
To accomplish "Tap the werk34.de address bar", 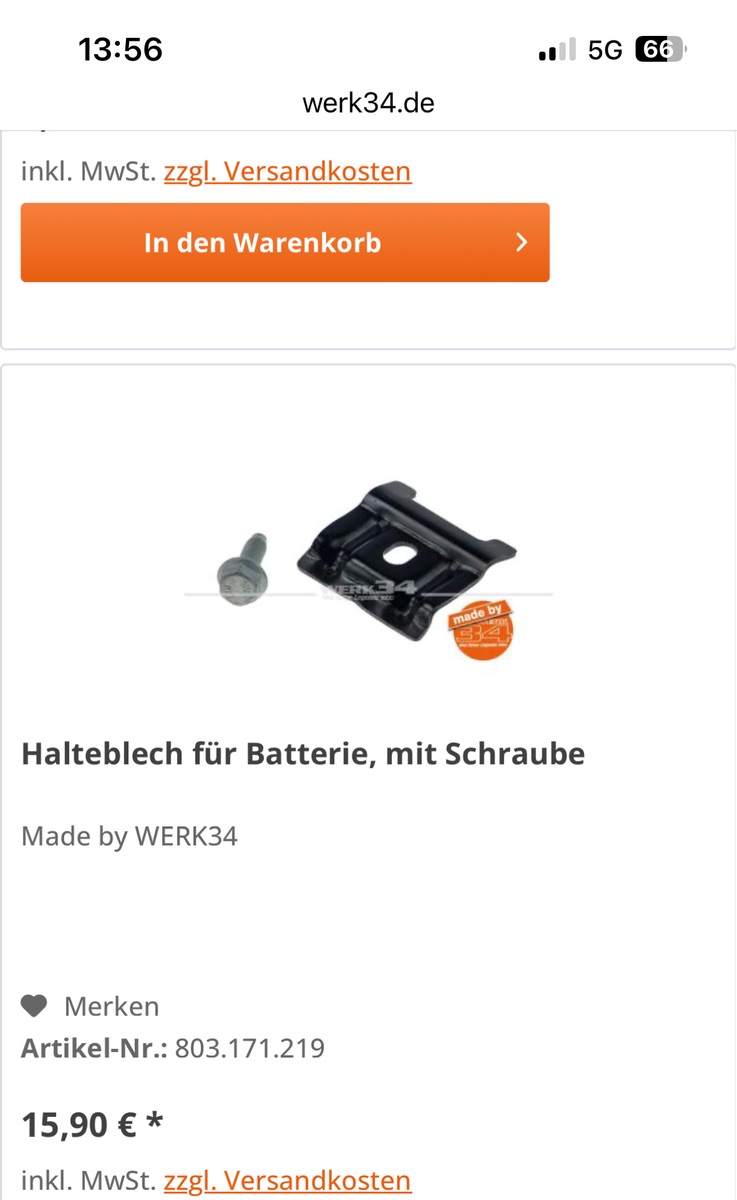I will (368, 102).
